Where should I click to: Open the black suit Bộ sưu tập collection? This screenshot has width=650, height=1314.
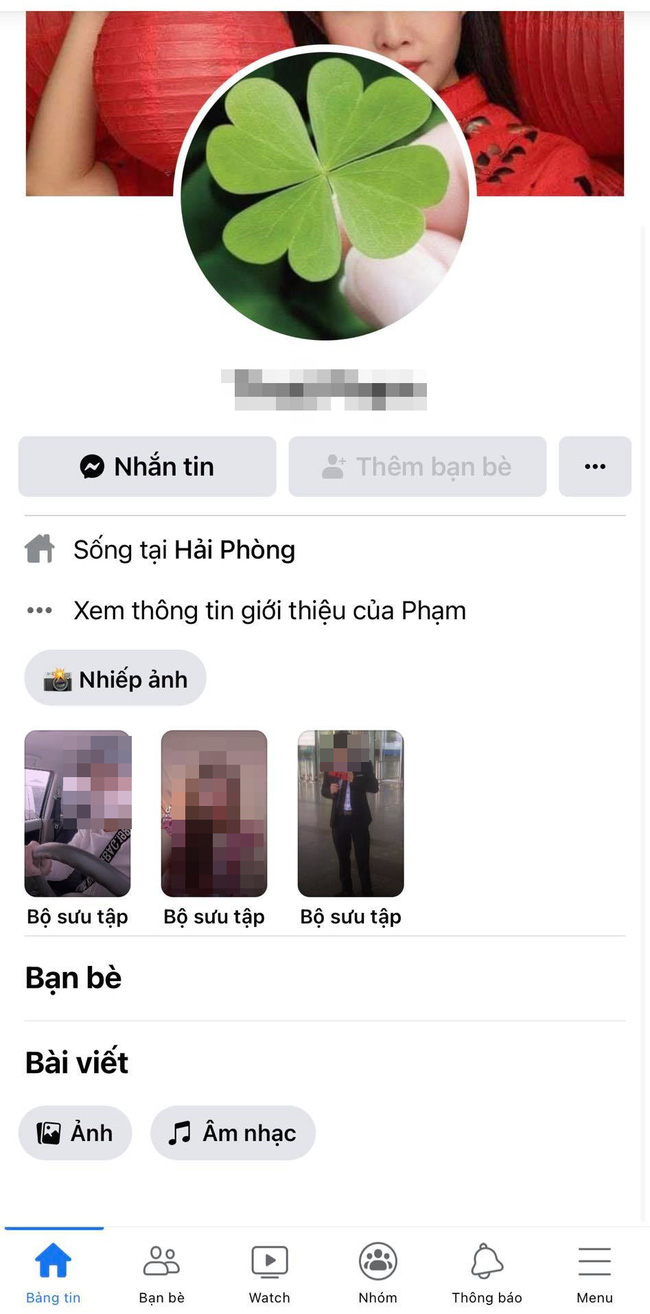pos(351,813)
